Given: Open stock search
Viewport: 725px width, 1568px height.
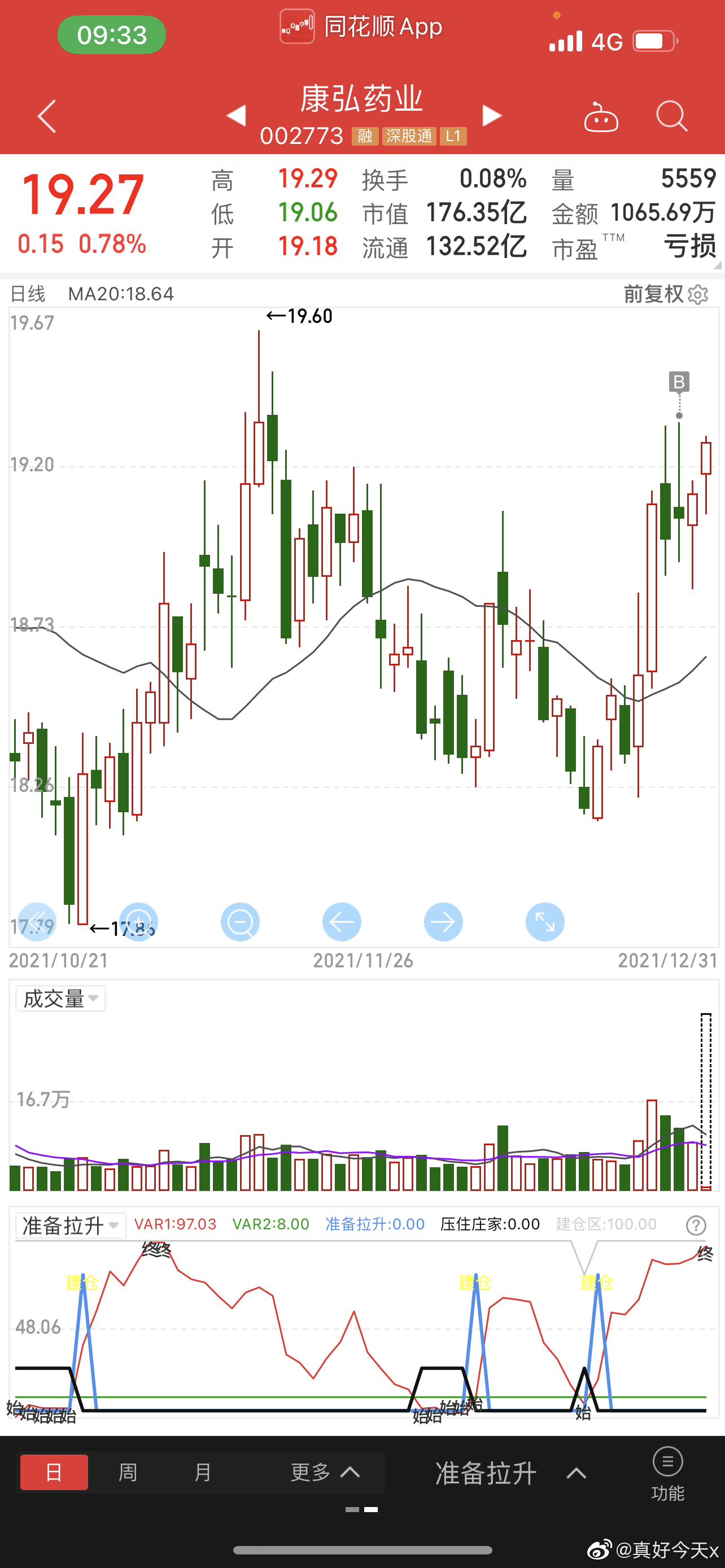Looking at the screenshot, I should [x=671, y=116].
